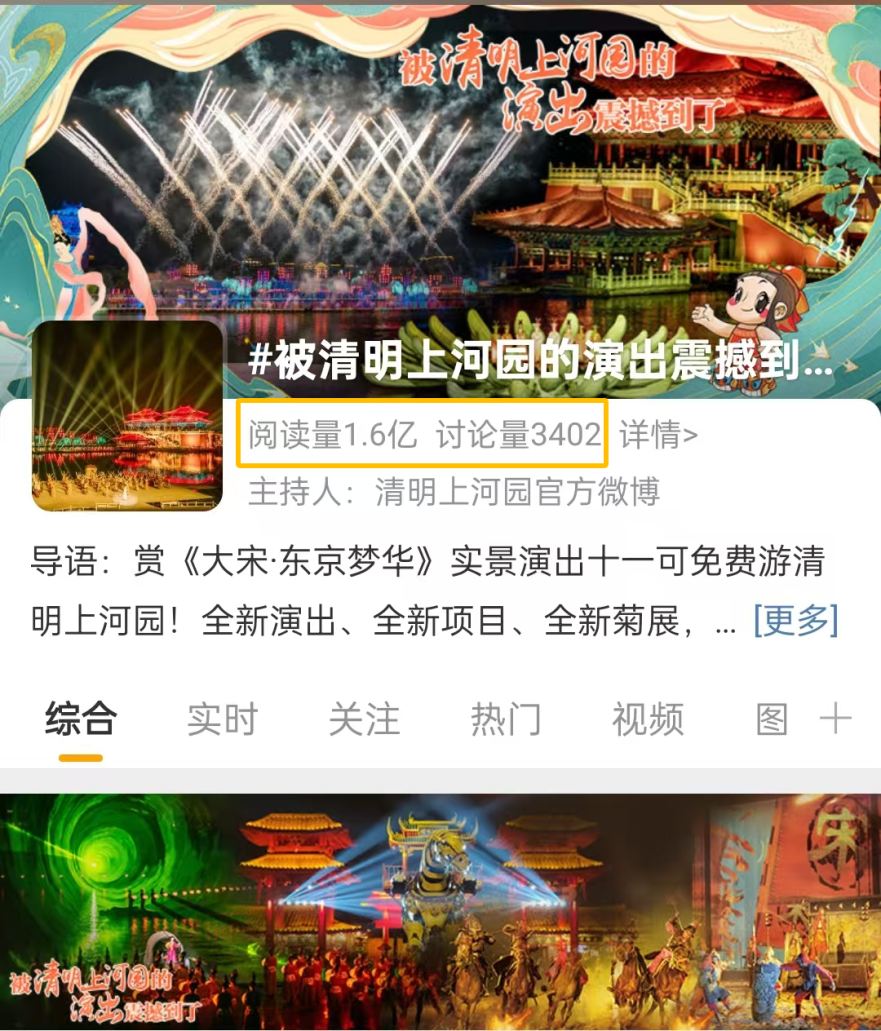This screenshot has height=1031, width=881.
Task: Go to the 视频 tab
Action: click(648, 719)
